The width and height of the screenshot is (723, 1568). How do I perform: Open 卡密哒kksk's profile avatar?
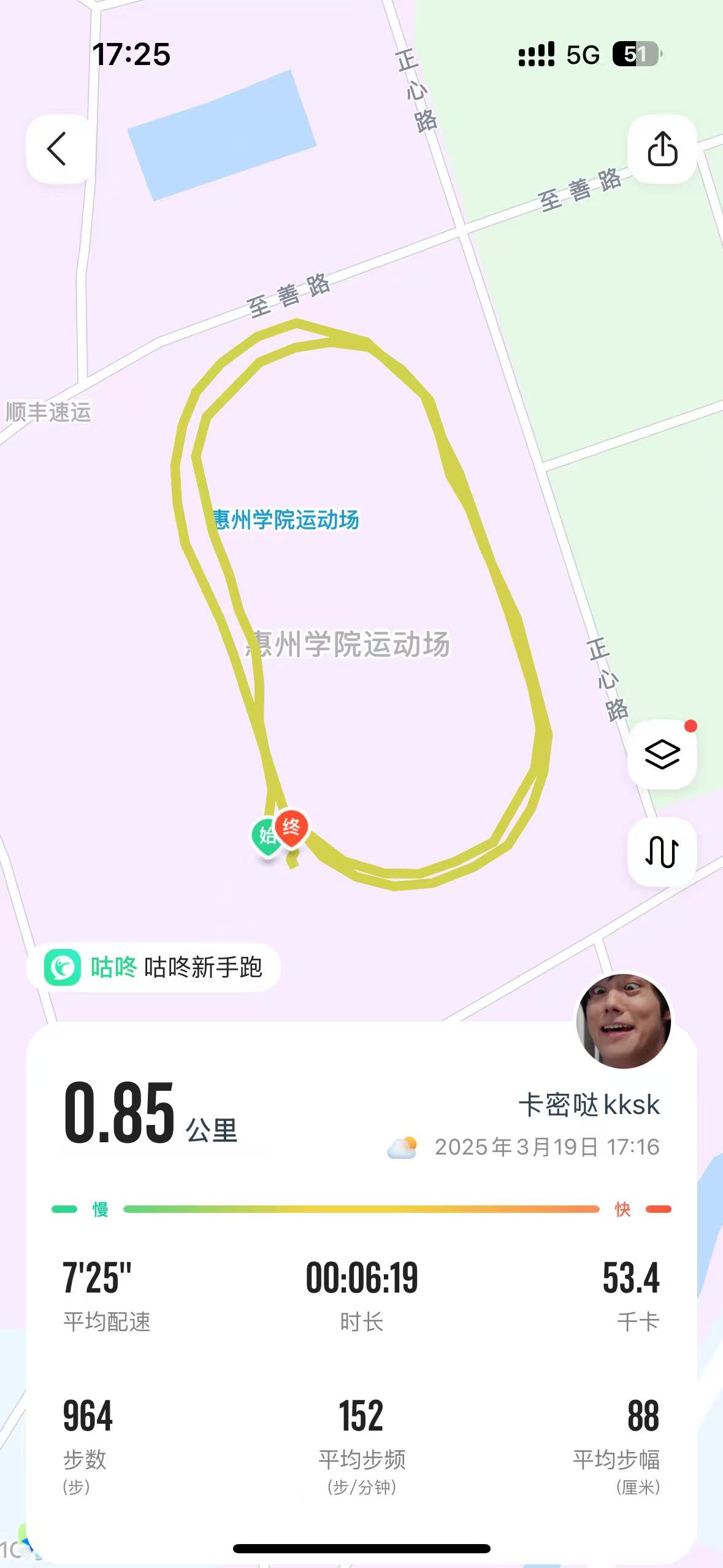(624, 1020)
